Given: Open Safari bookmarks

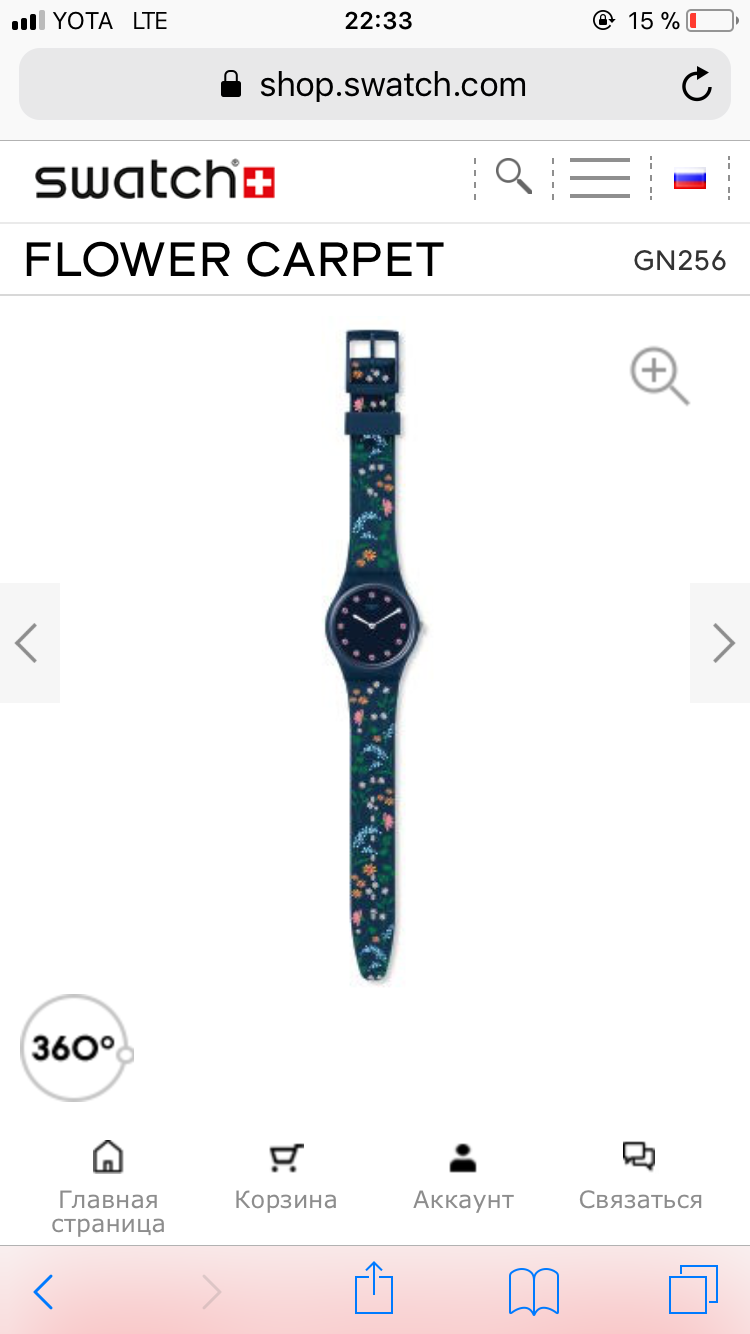Looking at the screenshot, I should (534, 1291).
